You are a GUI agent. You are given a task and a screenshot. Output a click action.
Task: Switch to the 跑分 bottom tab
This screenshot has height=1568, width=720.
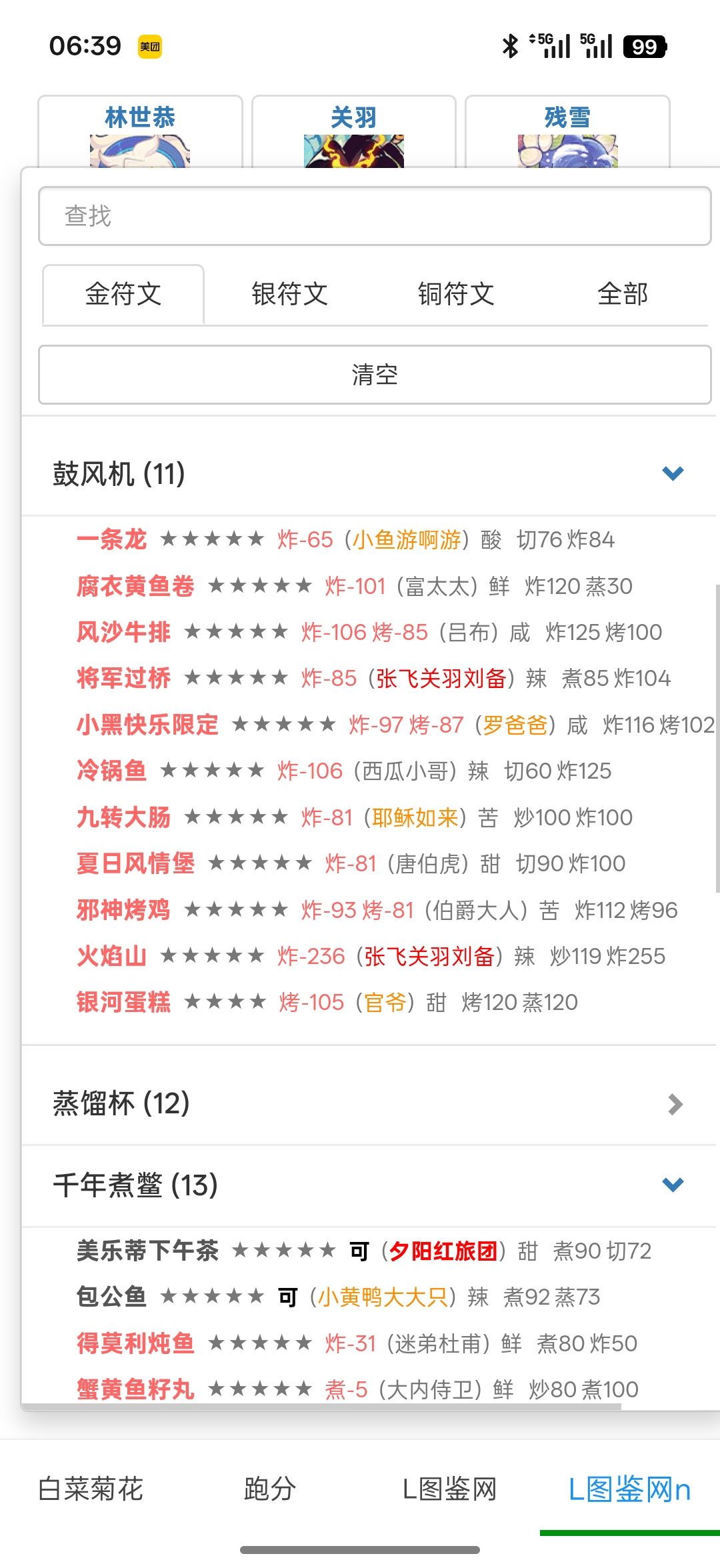point(270,1489)
